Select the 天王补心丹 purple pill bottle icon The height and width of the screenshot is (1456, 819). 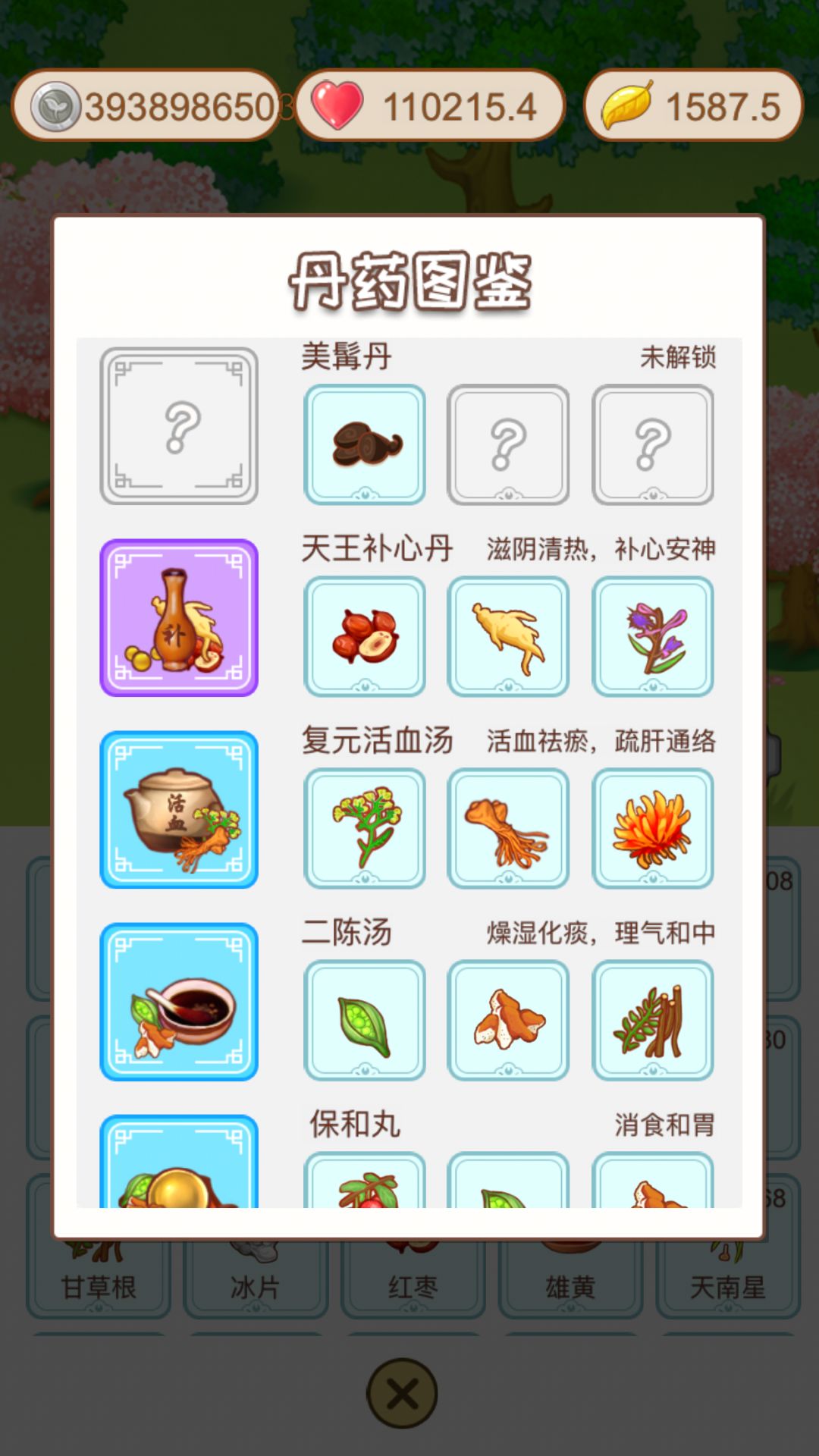coord(179,616)
